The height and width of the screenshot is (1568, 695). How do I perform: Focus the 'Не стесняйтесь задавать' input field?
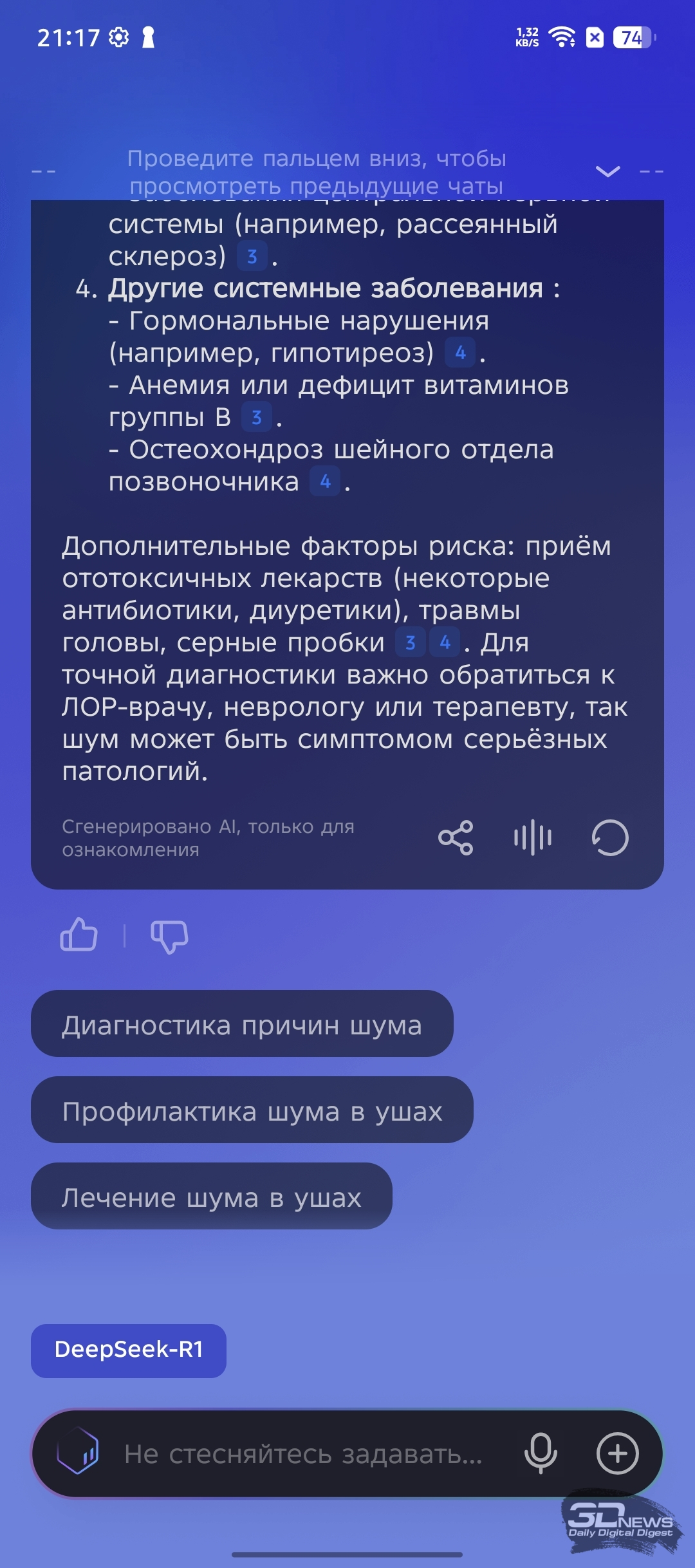point(304,1453)
